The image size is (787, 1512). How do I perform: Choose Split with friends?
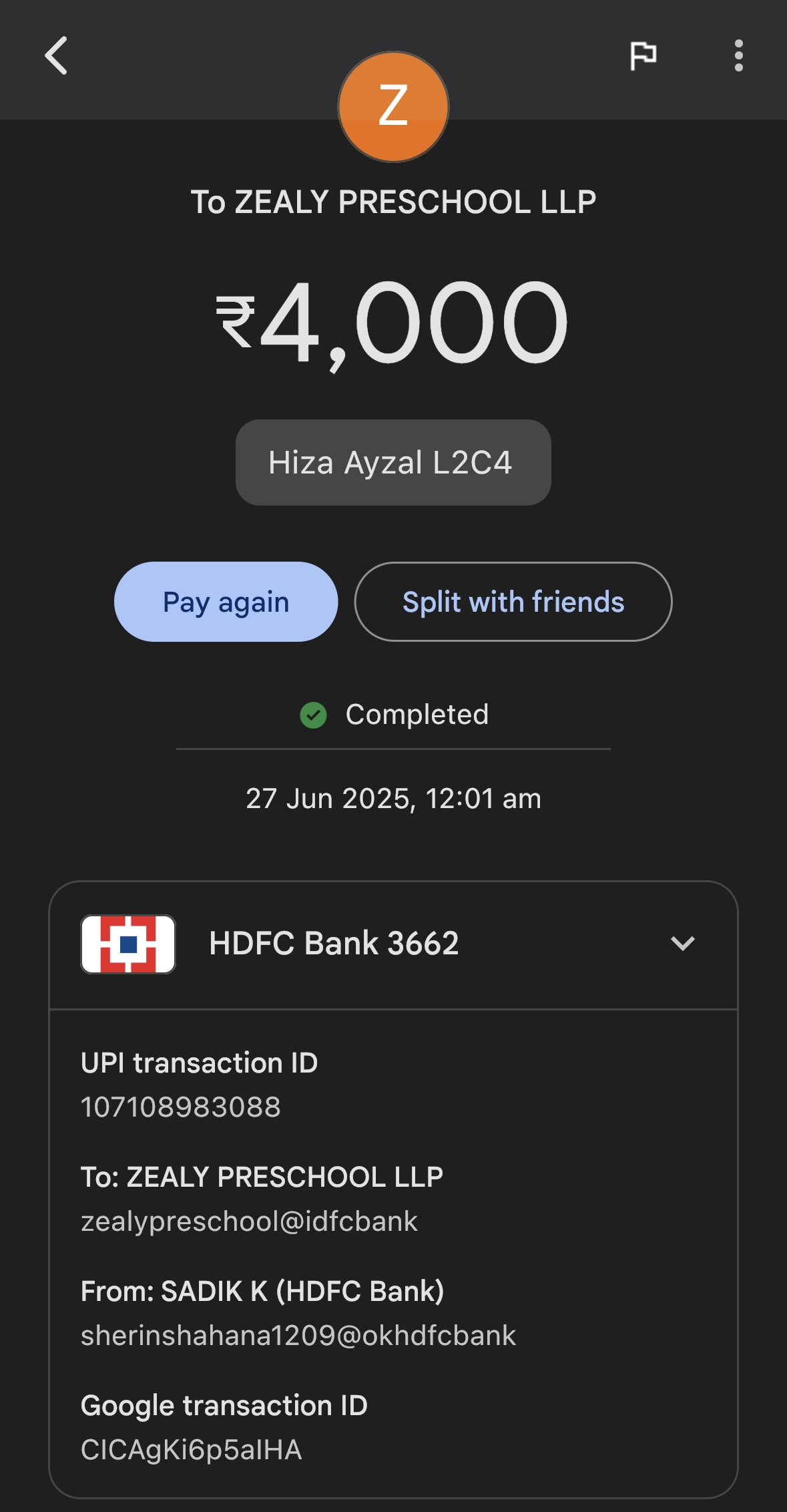point(513,602)
